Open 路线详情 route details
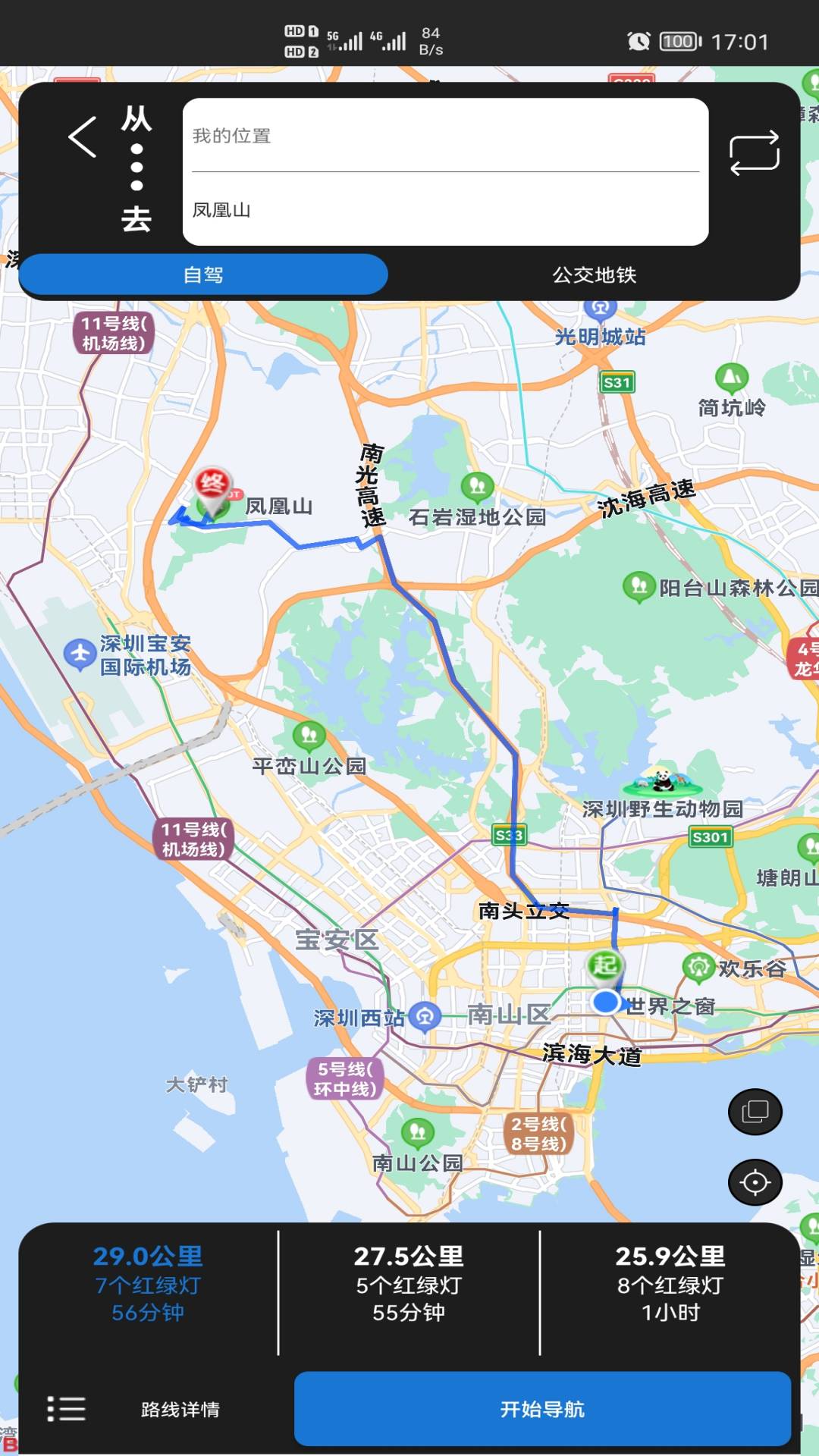Image resolution: width=819 pixels, height=1456 pixels. pos(134,1409)
